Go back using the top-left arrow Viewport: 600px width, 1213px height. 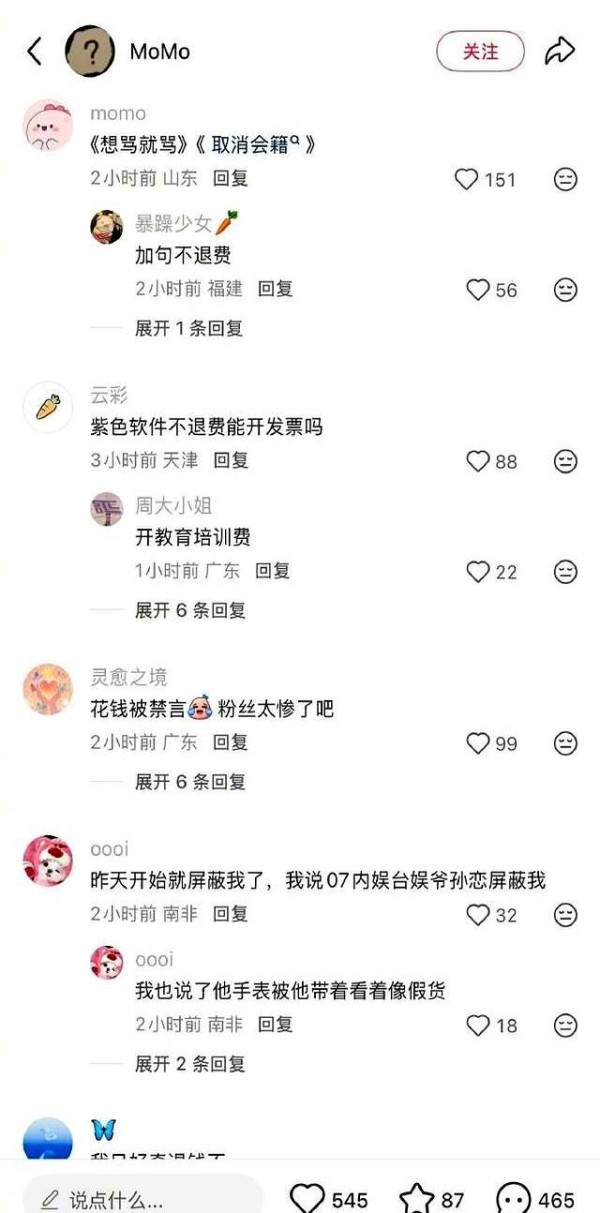pos(34,52)
